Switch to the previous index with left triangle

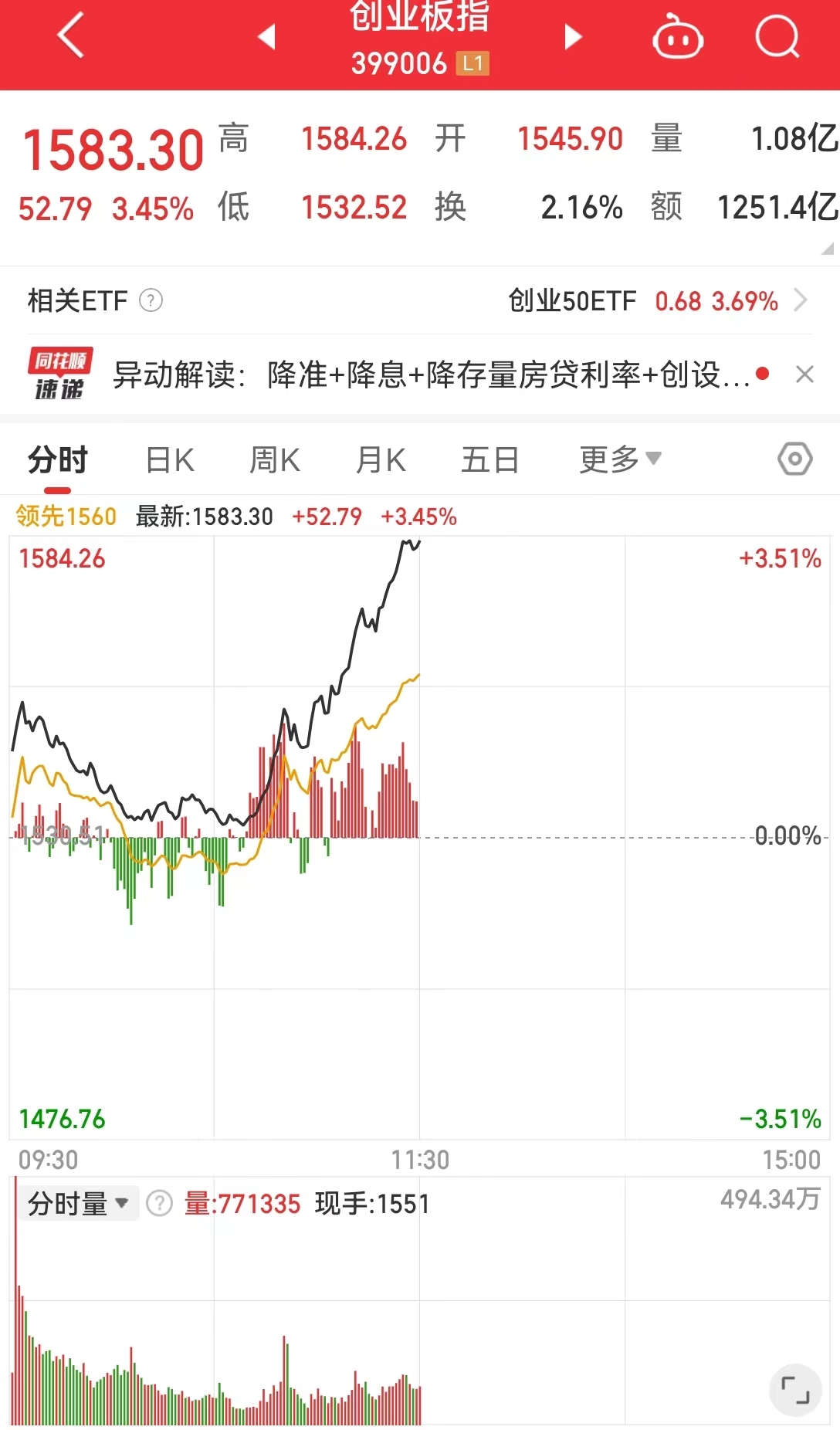click(267, 36)
